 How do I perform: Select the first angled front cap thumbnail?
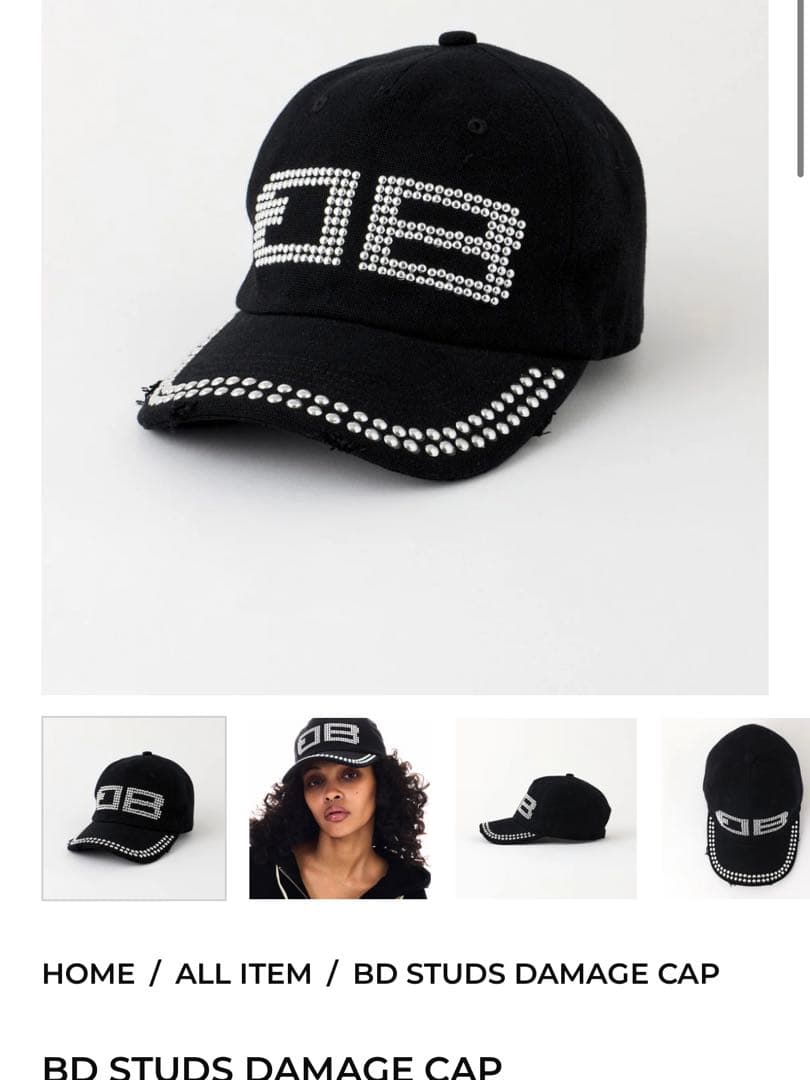tap(134, 808)
